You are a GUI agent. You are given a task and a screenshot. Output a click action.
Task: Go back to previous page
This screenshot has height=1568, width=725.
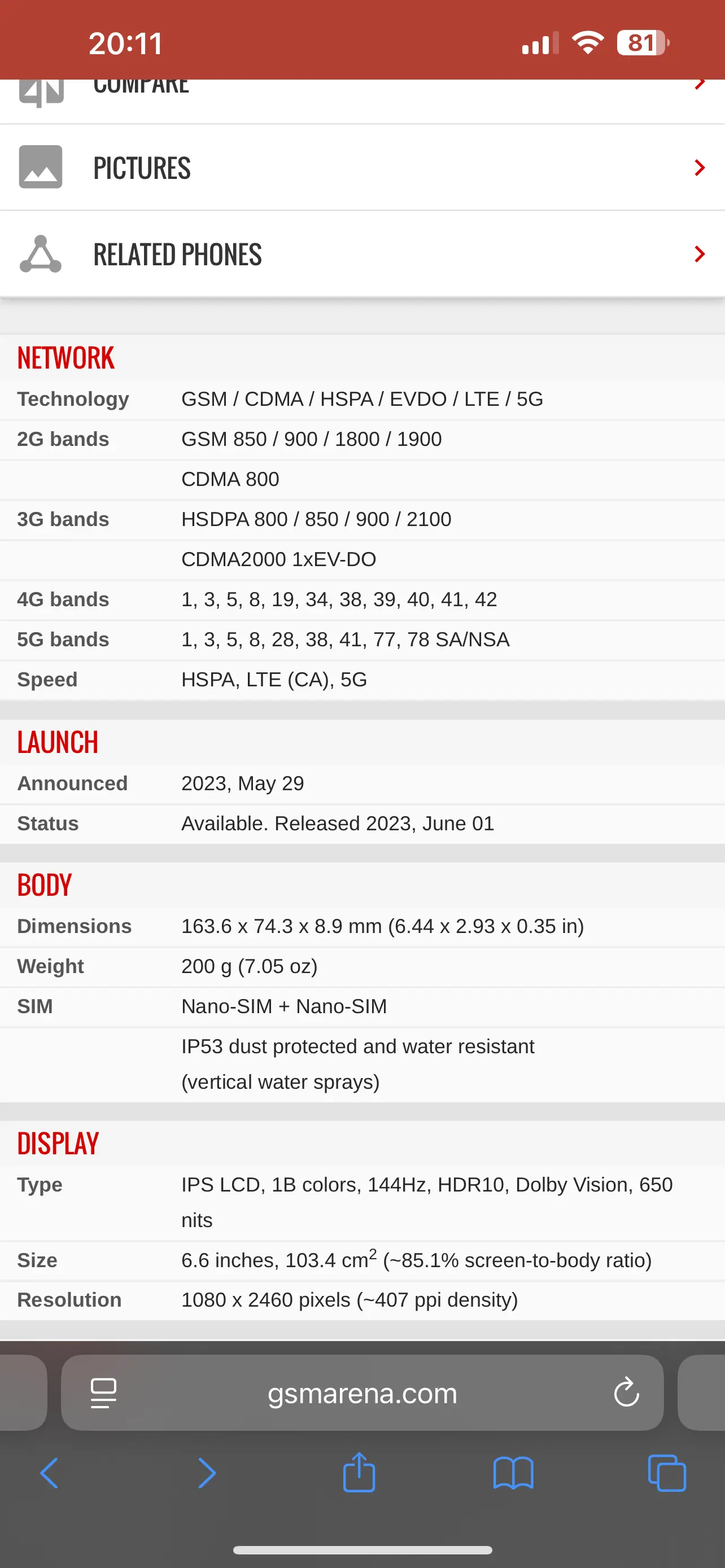[x=49, y=1473]
